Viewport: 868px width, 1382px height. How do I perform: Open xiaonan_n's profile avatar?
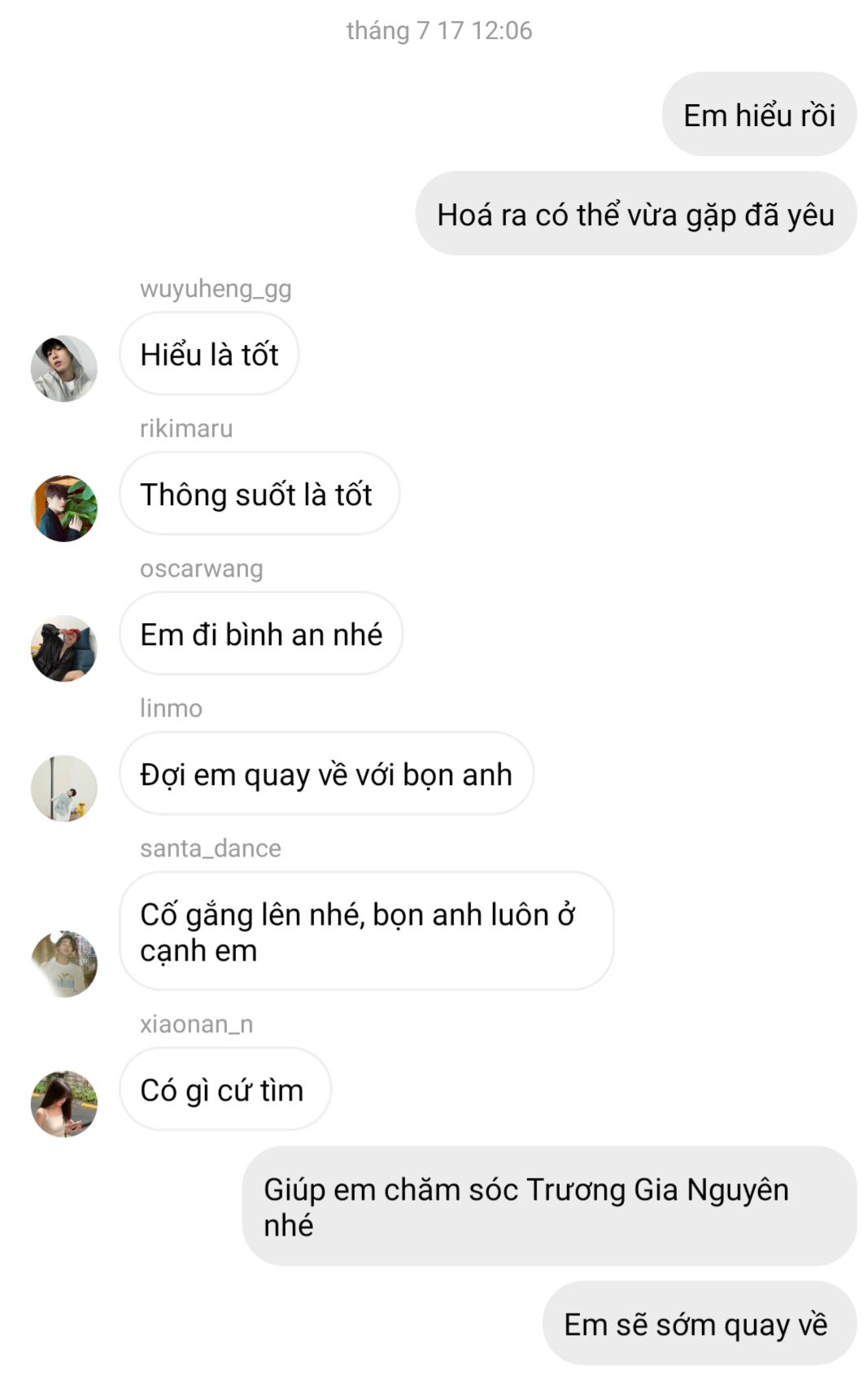[63, 1104]
